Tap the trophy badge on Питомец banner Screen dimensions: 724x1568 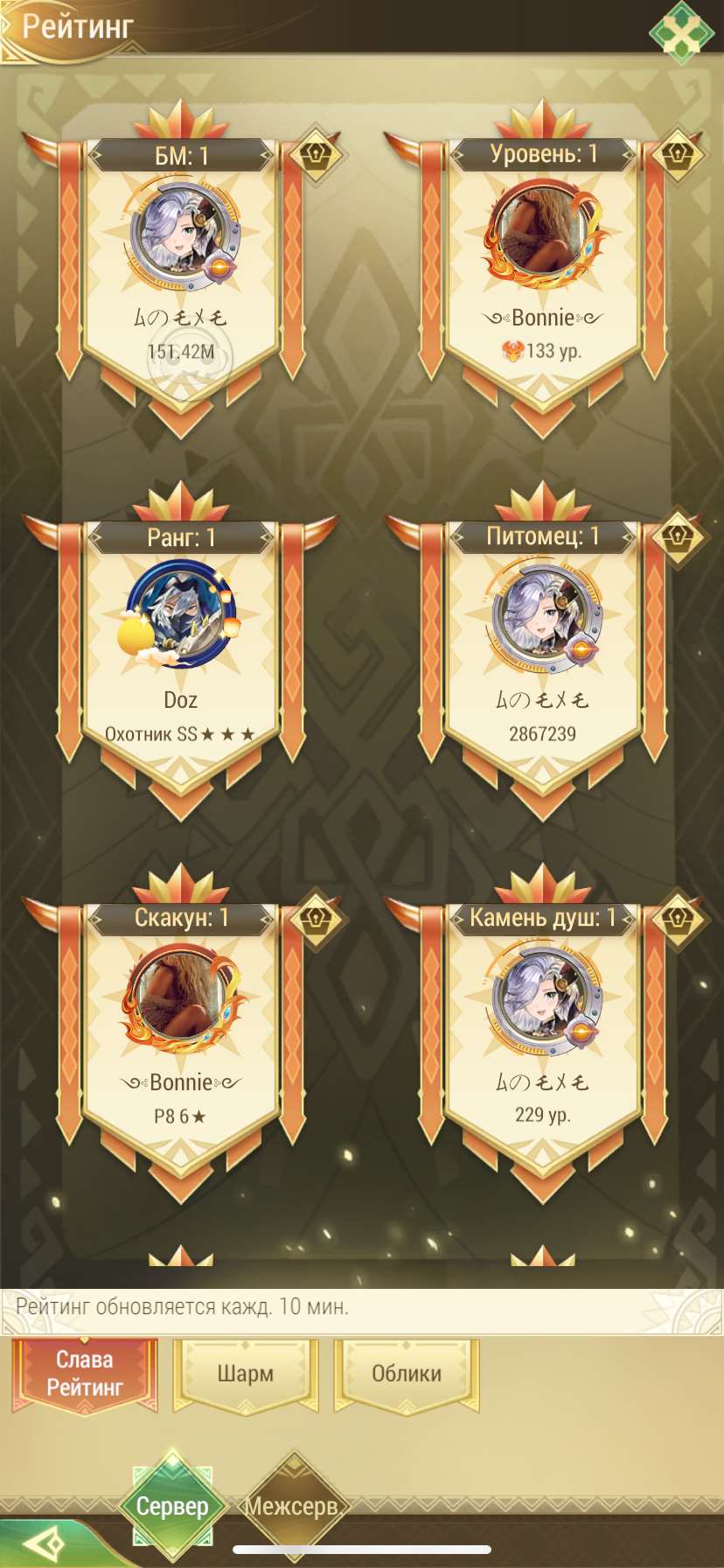coord(678,535)
